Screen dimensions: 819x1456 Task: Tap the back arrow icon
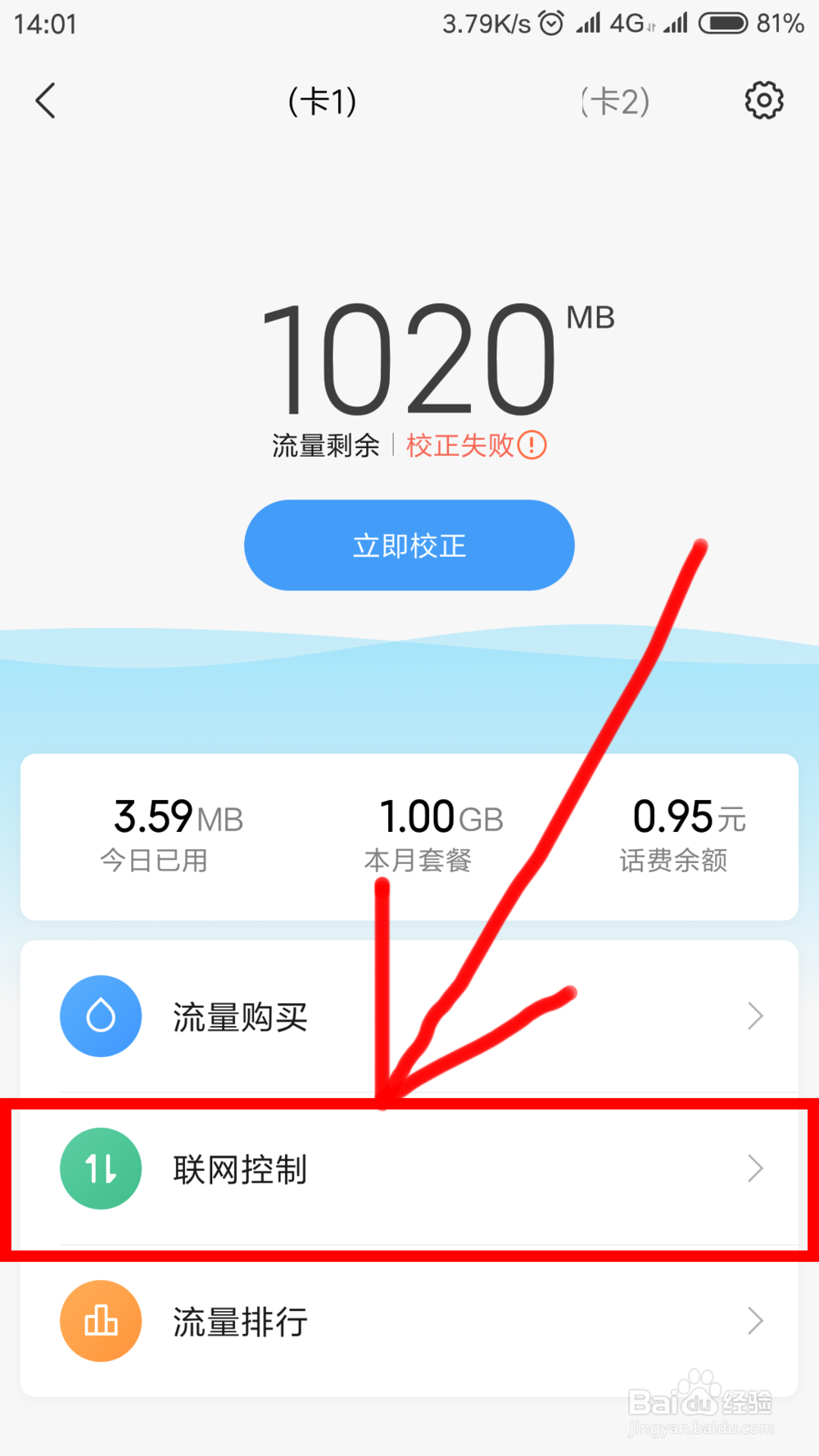pyautogui.click(x=45, y=101)
